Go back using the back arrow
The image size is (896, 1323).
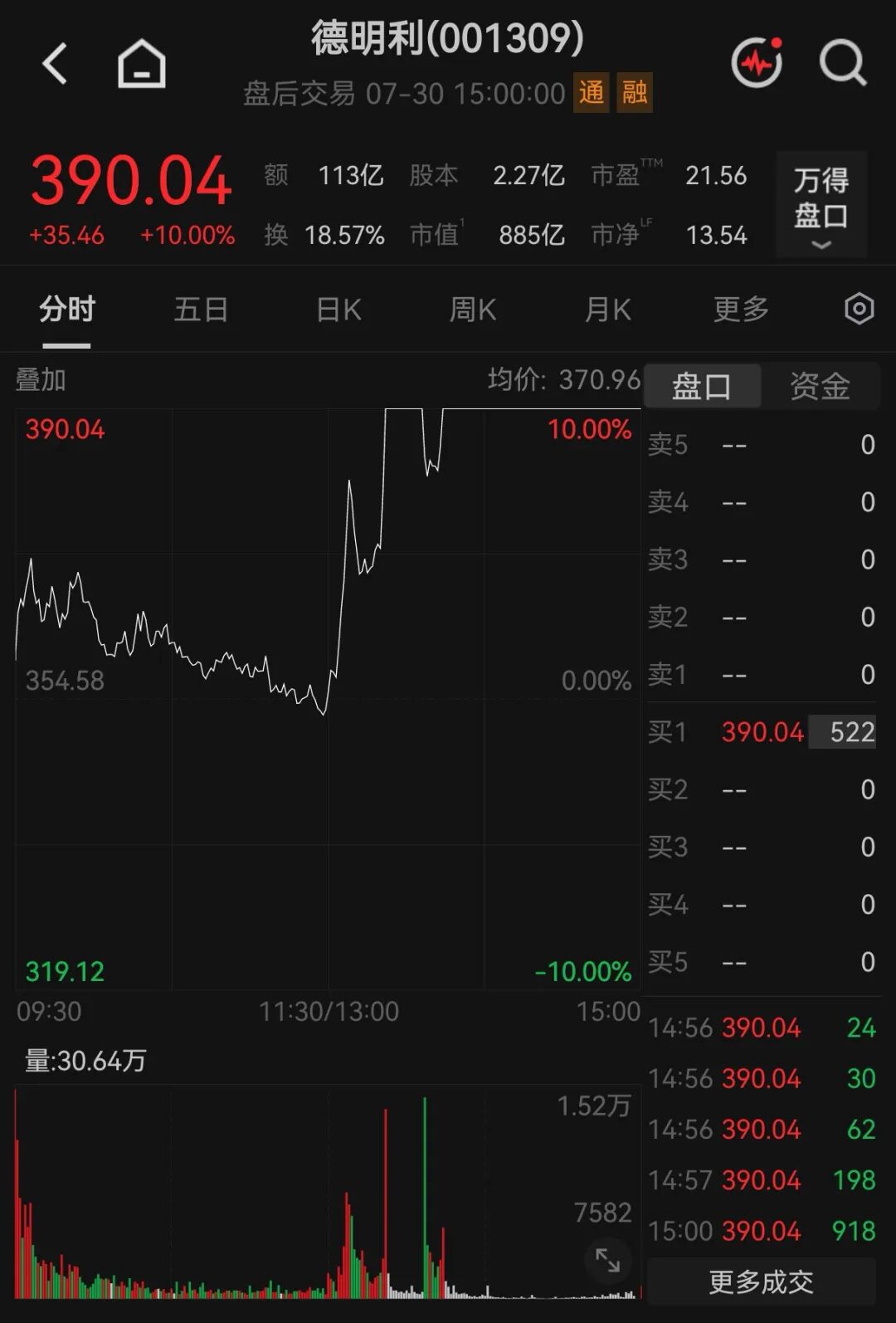tap(55, 64)
